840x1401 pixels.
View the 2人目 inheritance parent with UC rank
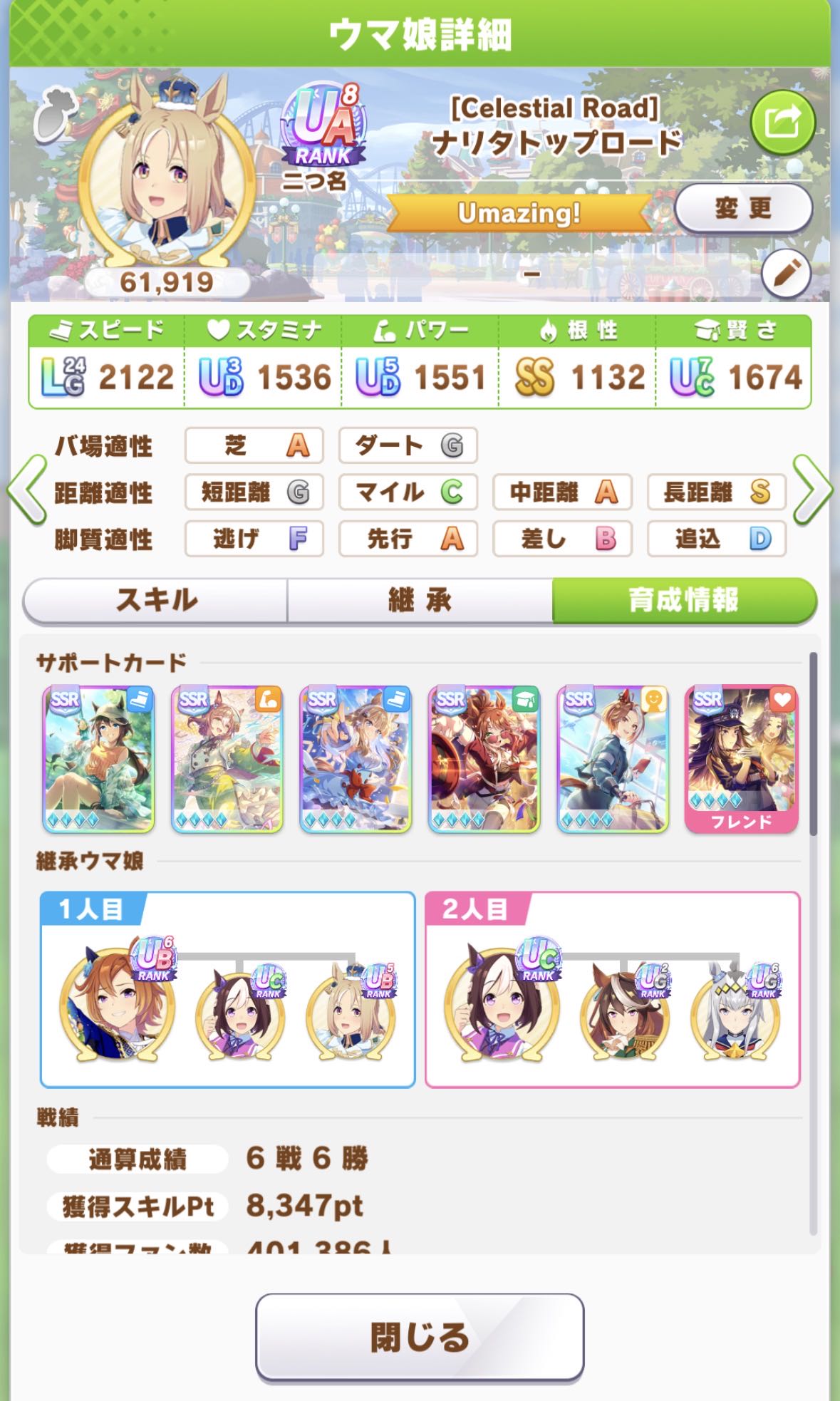[502, 1003]
